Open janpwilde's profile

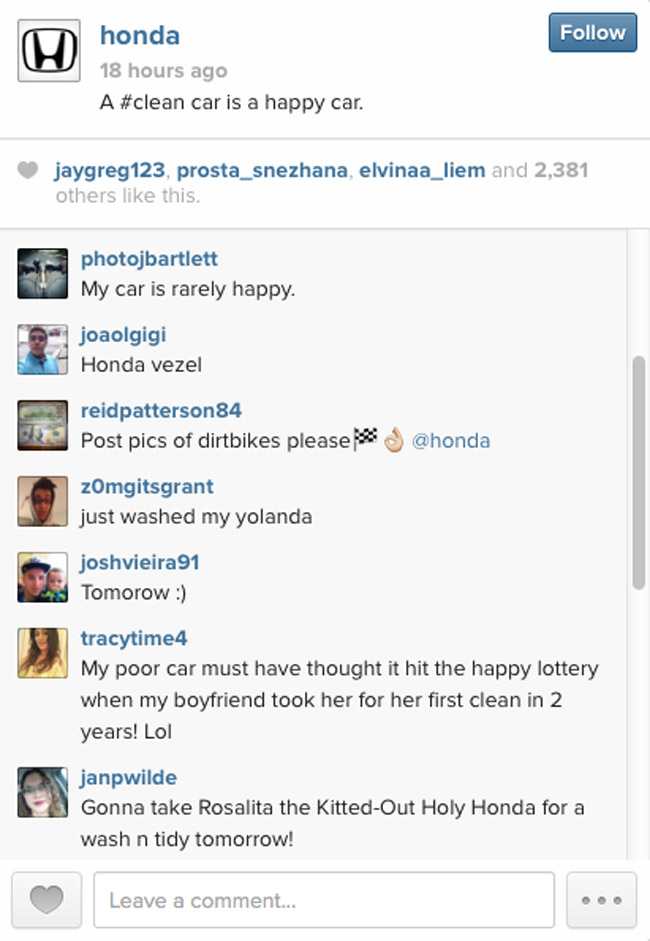(128, 778)
